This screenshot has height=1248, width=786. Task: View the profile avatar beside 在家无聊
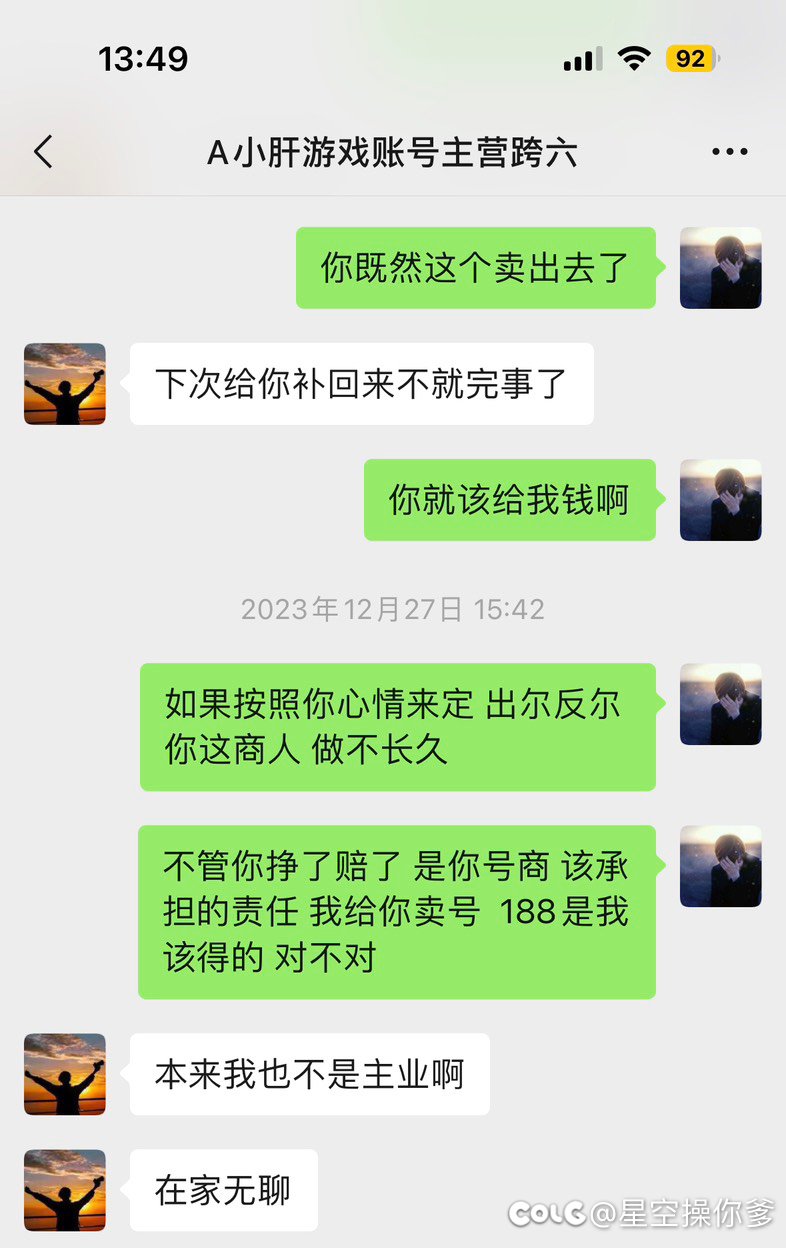tap(65, 1190)
